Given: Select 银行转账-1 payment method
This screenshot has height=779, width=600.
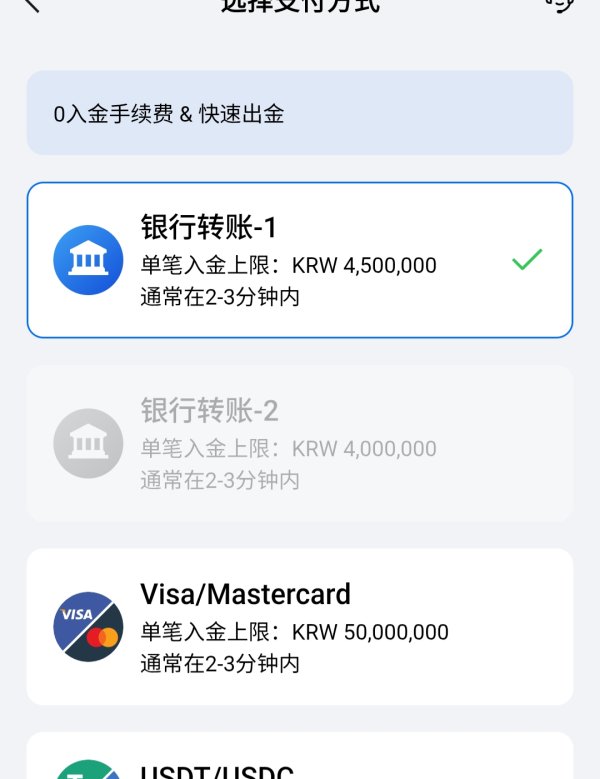Looking at the screenshot, I should tap(300, 260).
